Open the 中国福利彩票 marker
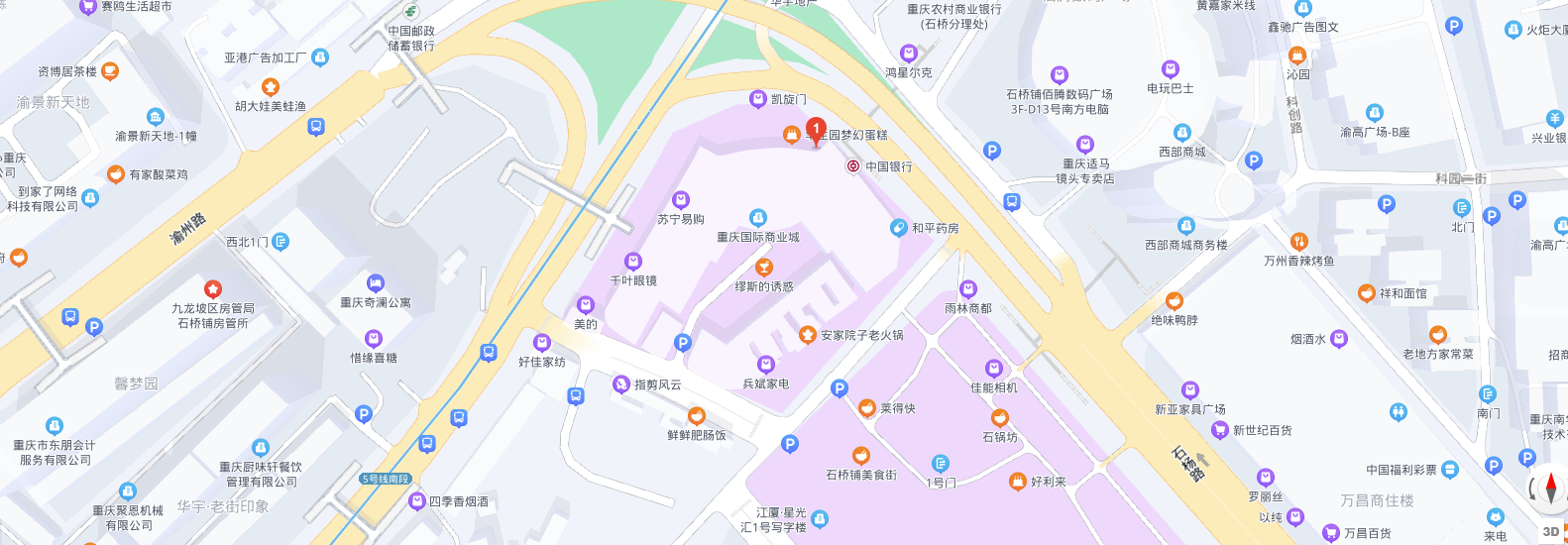 click(x=1450, y=470)
